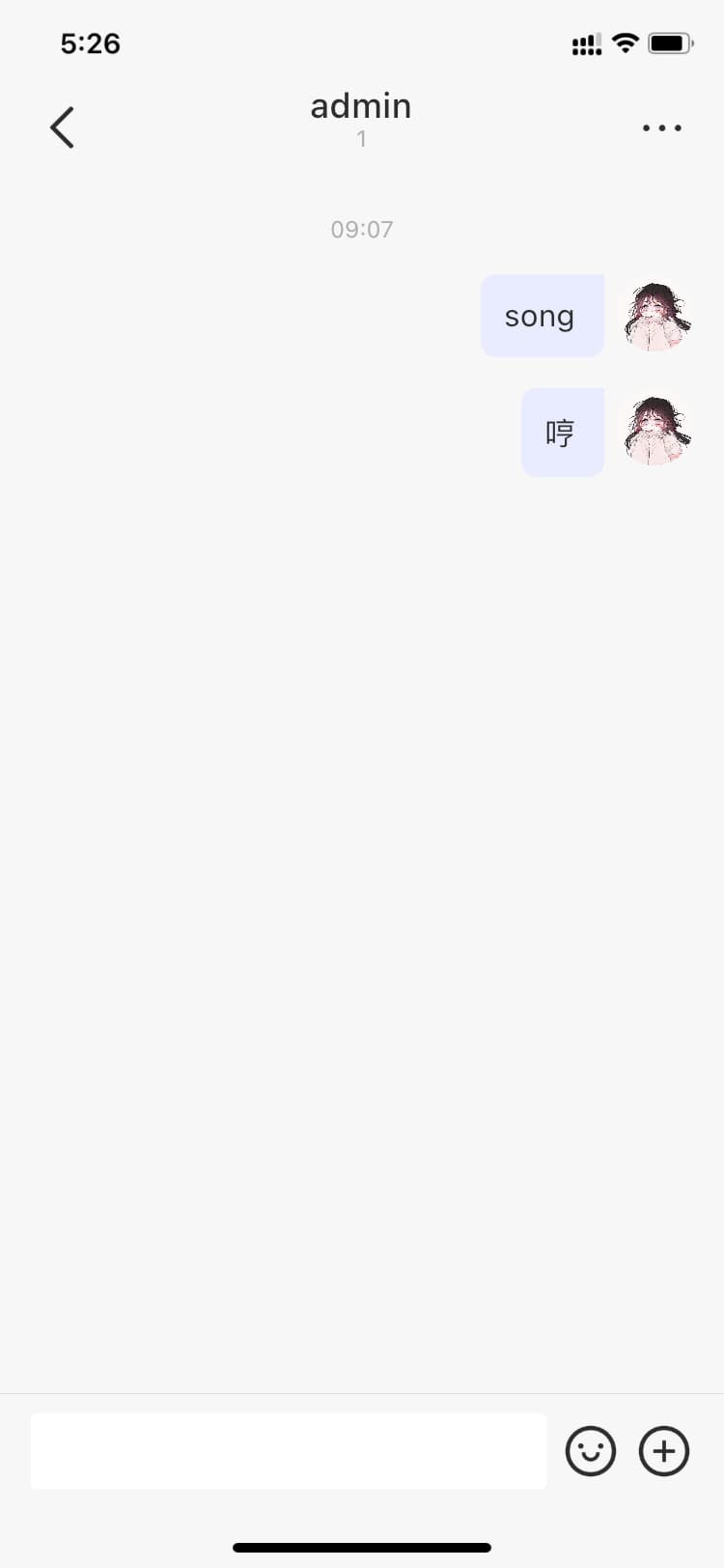Screen dimensions: 724x1568
Task: Go back using the arrow icon
Action: click(x=63, y=127)
